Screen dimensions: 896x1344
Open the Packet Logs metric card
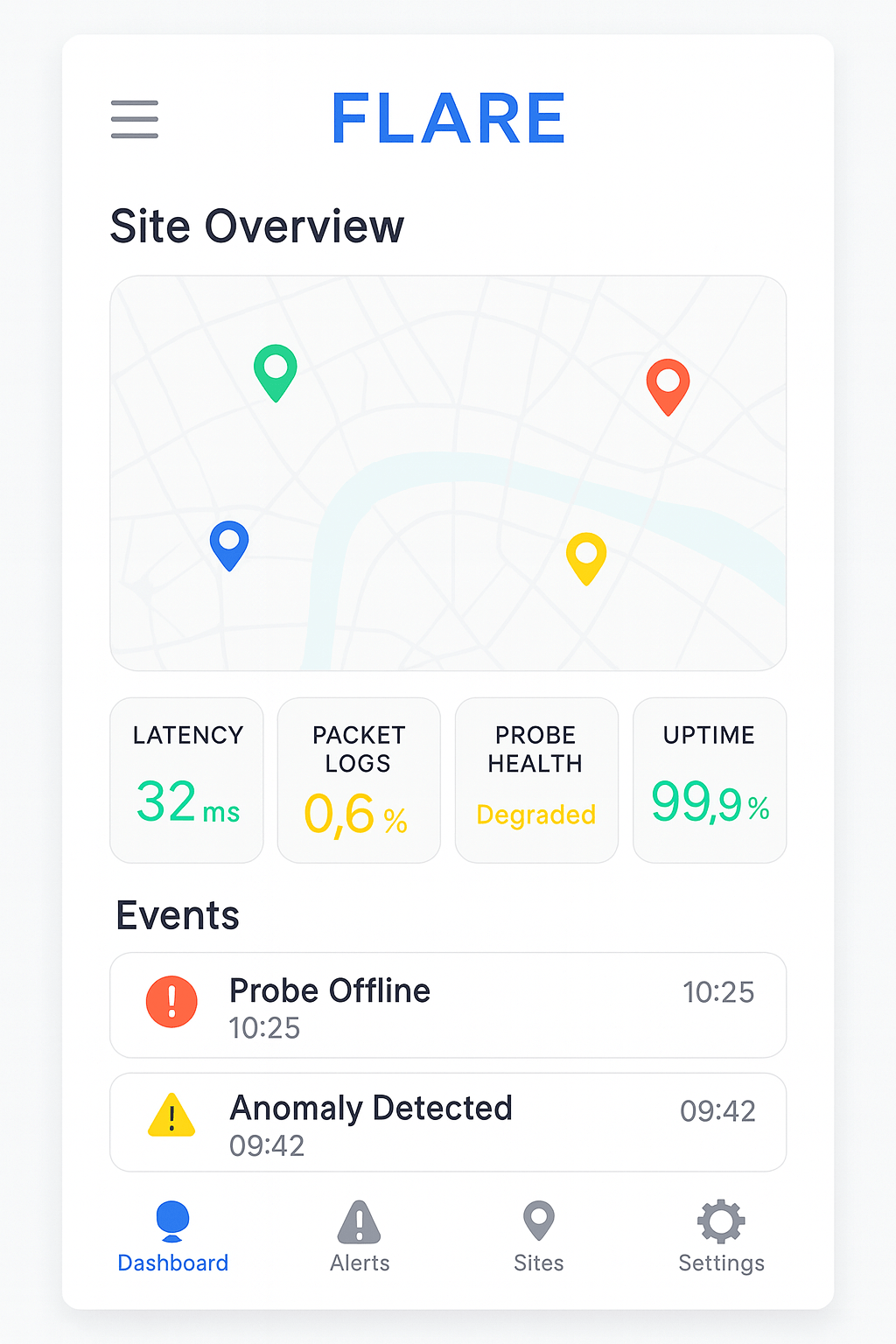(x=358, y=780)
